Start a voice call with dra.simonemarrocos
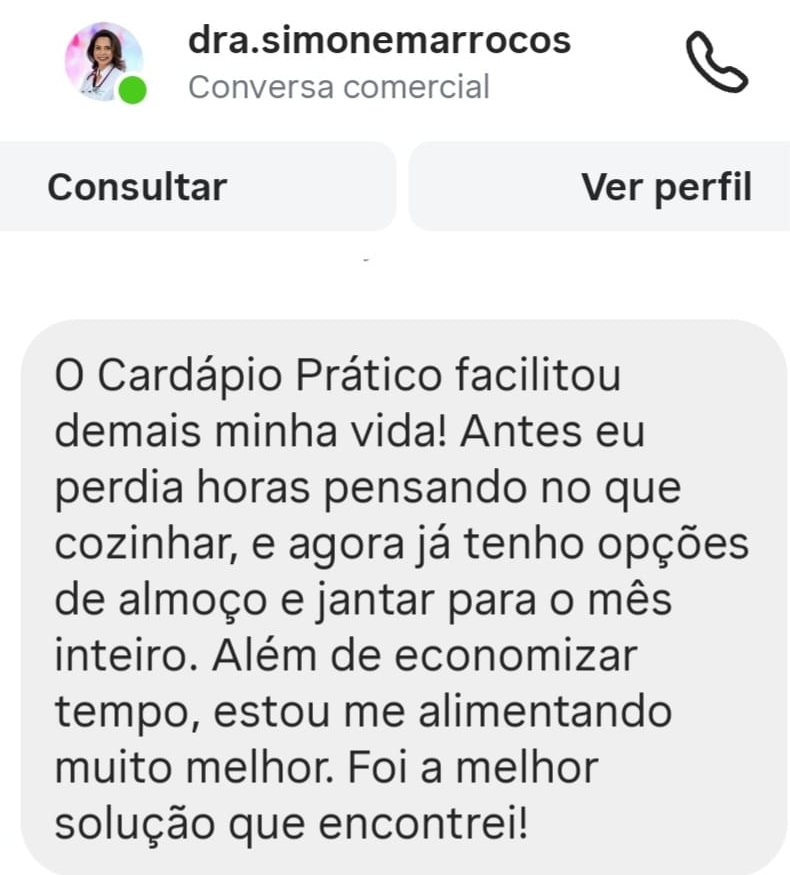The width and height of the screenshot is (790, 875). pos(716,62)
